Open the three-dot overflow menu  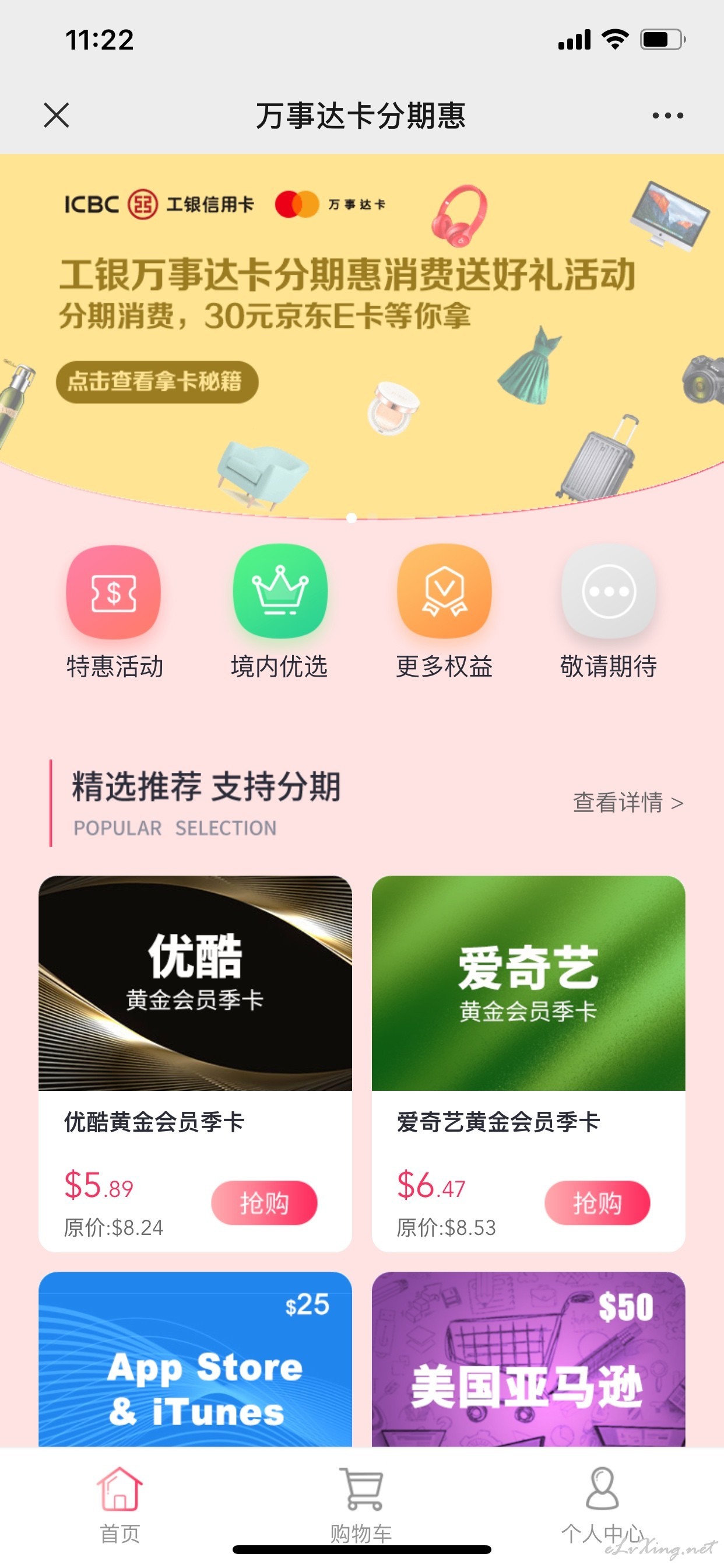[667, 115]
